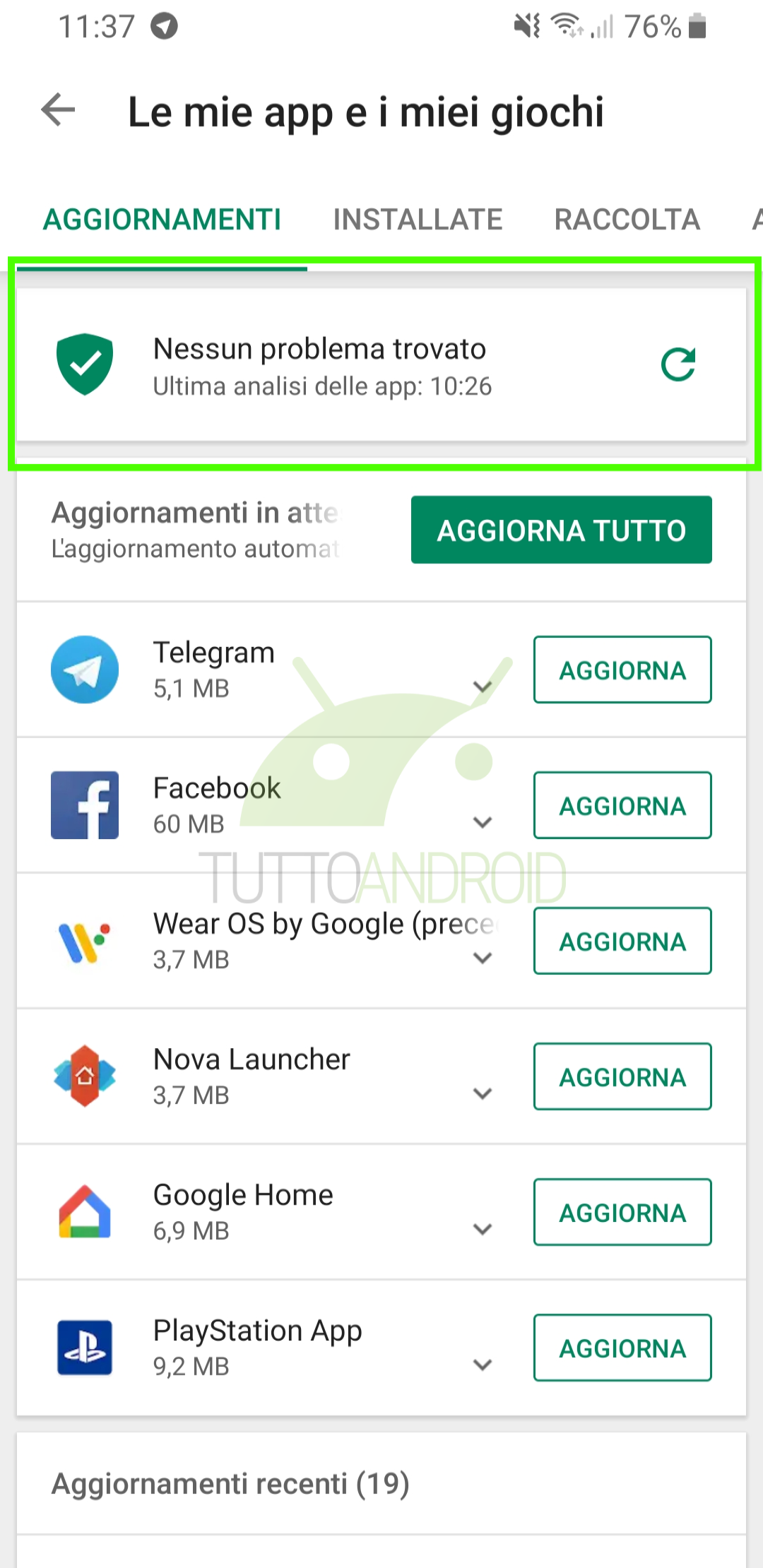Update Telegram with its Aggiorna button
Image resolution: width=763 pixels, height=1568 pixels.
(622, 670)
